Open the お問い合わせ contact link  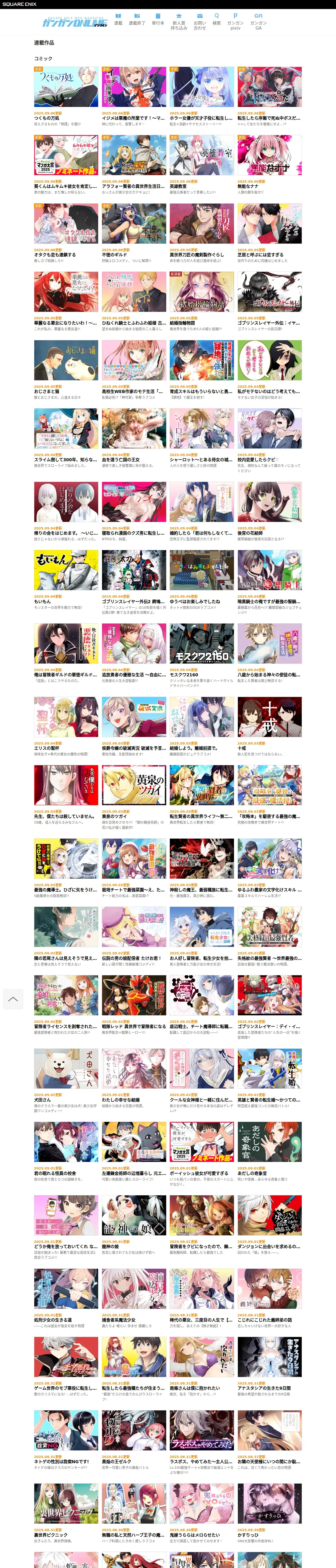click(x=199, y=22)
